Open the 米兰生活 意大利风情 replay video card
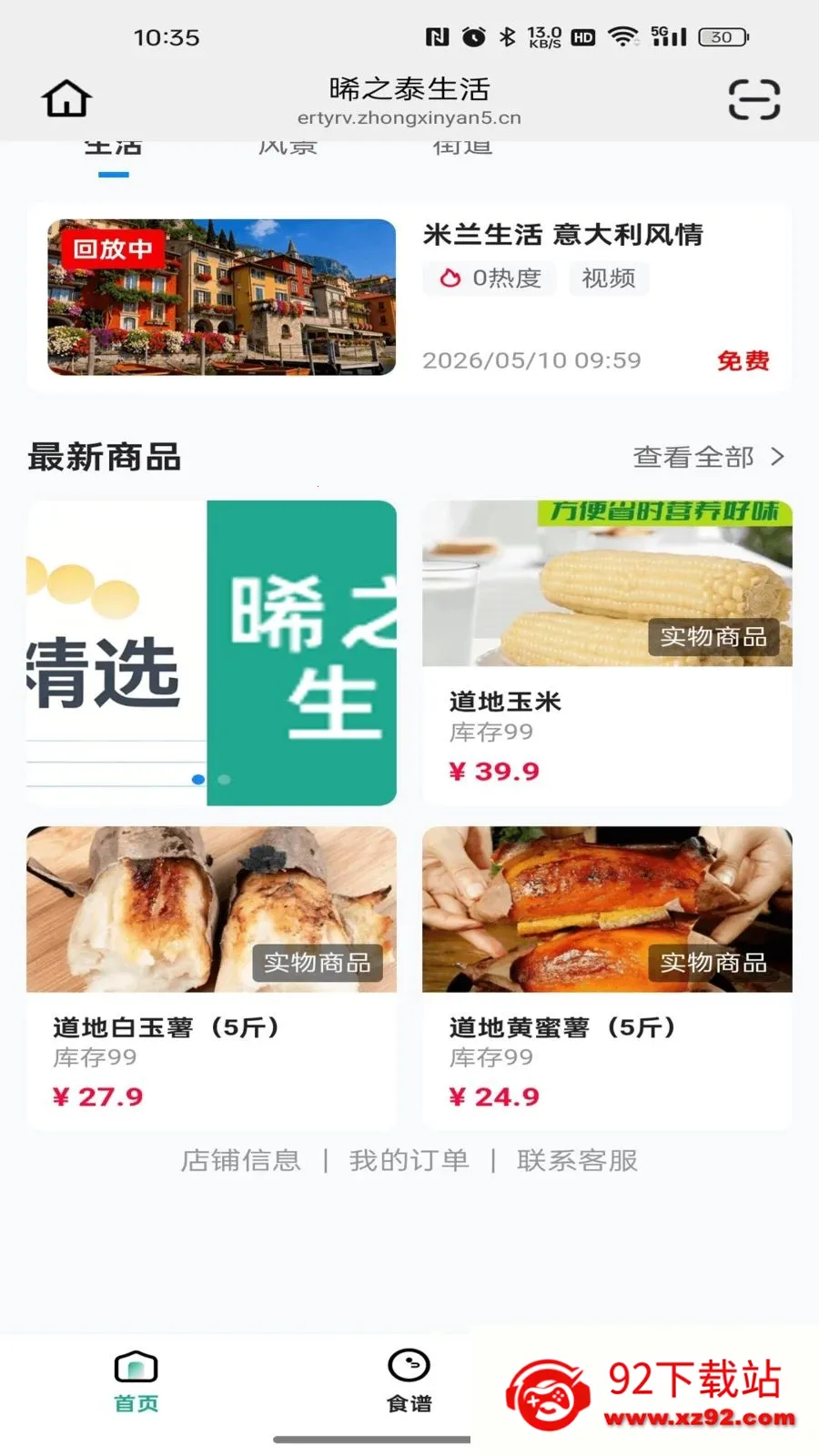The height and width of the screenshot is (1456, 819). (409, 298)
